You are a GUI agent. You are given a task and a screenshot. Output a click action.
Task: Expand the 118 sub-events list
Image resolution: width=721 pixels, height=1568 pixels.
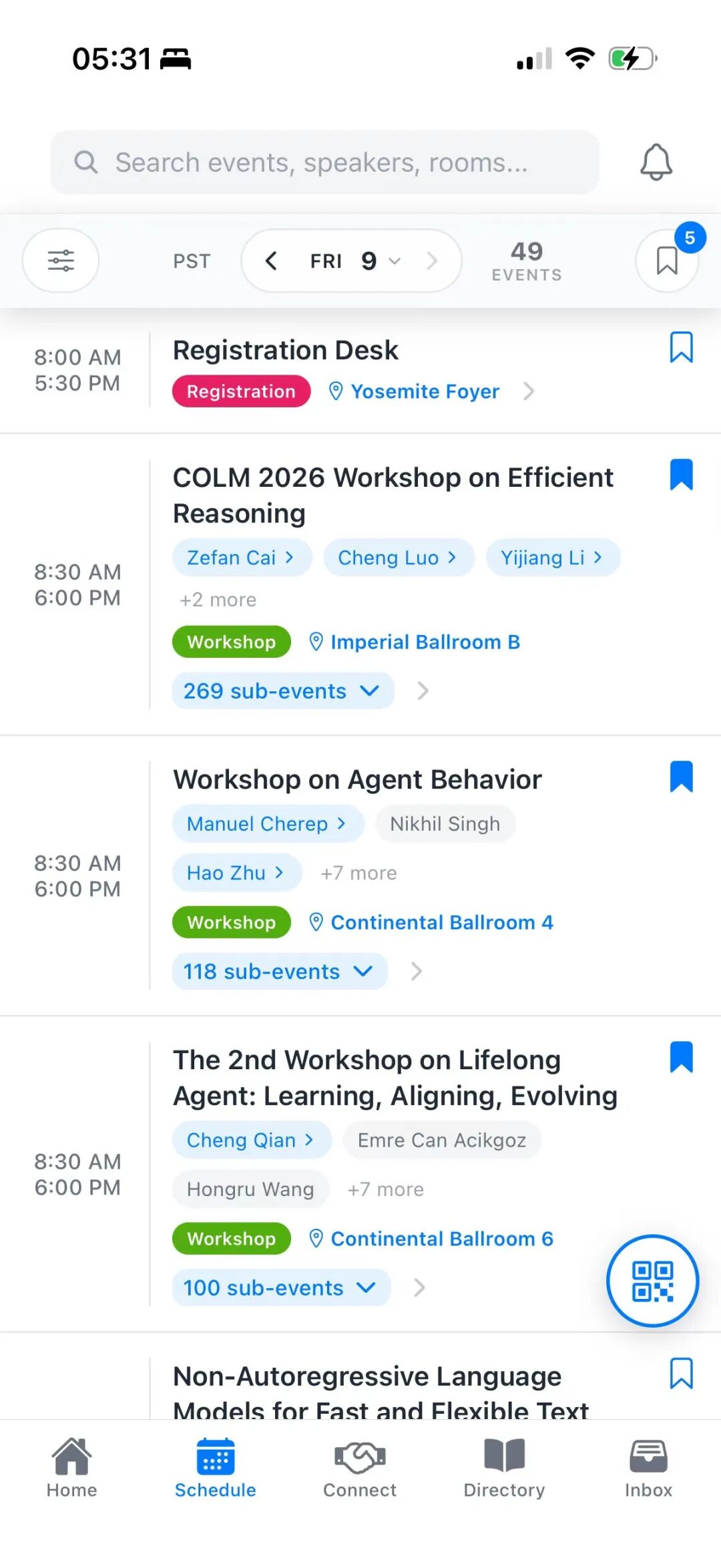(x=280, y=971)
